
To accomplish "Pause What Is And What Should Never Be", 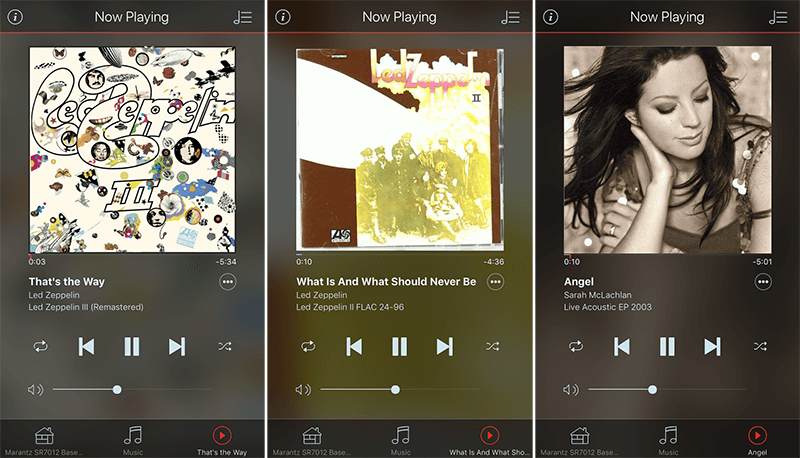I will (x=399, y=346).
